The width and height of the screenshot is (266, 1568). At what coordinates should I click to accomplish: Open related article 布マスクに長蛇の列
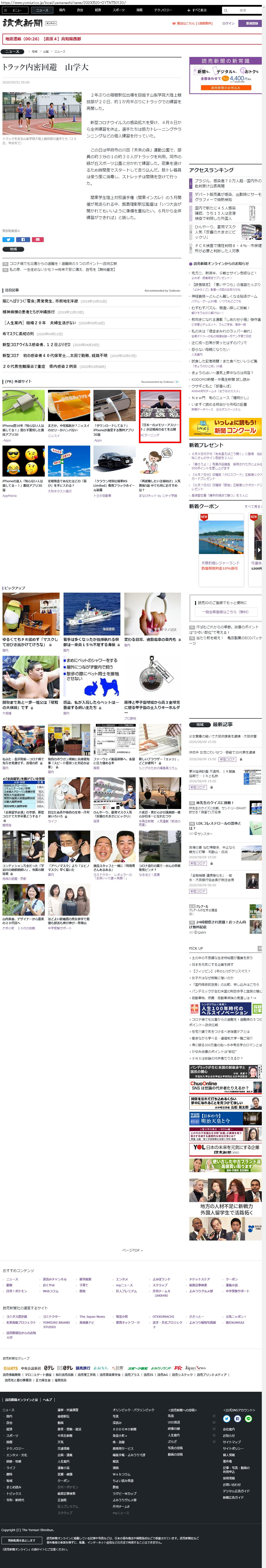18,333
